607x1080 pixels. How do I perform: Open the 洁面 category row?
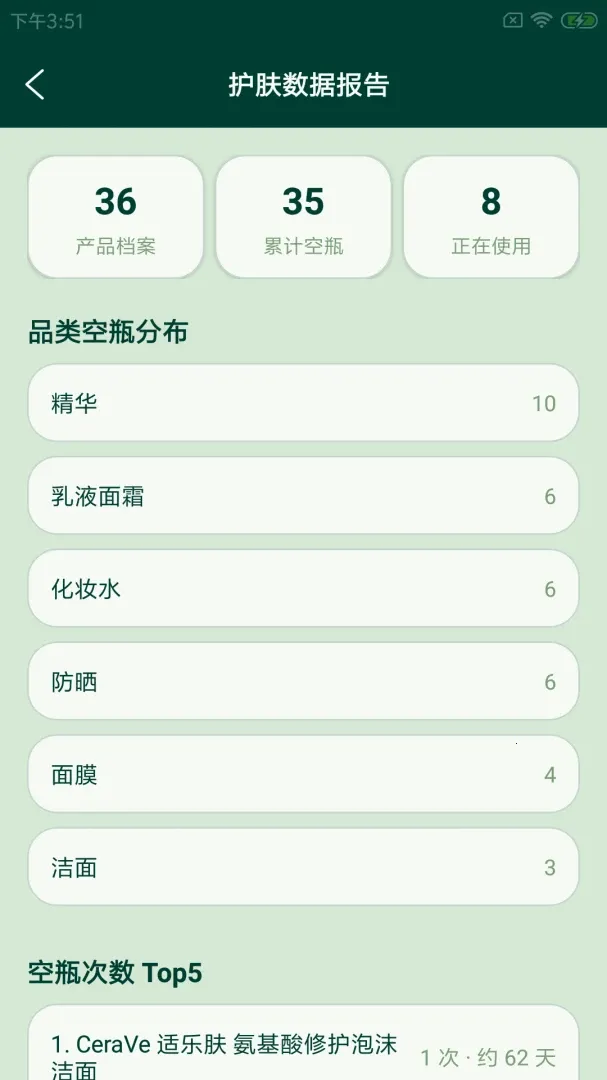click(303, 867)
